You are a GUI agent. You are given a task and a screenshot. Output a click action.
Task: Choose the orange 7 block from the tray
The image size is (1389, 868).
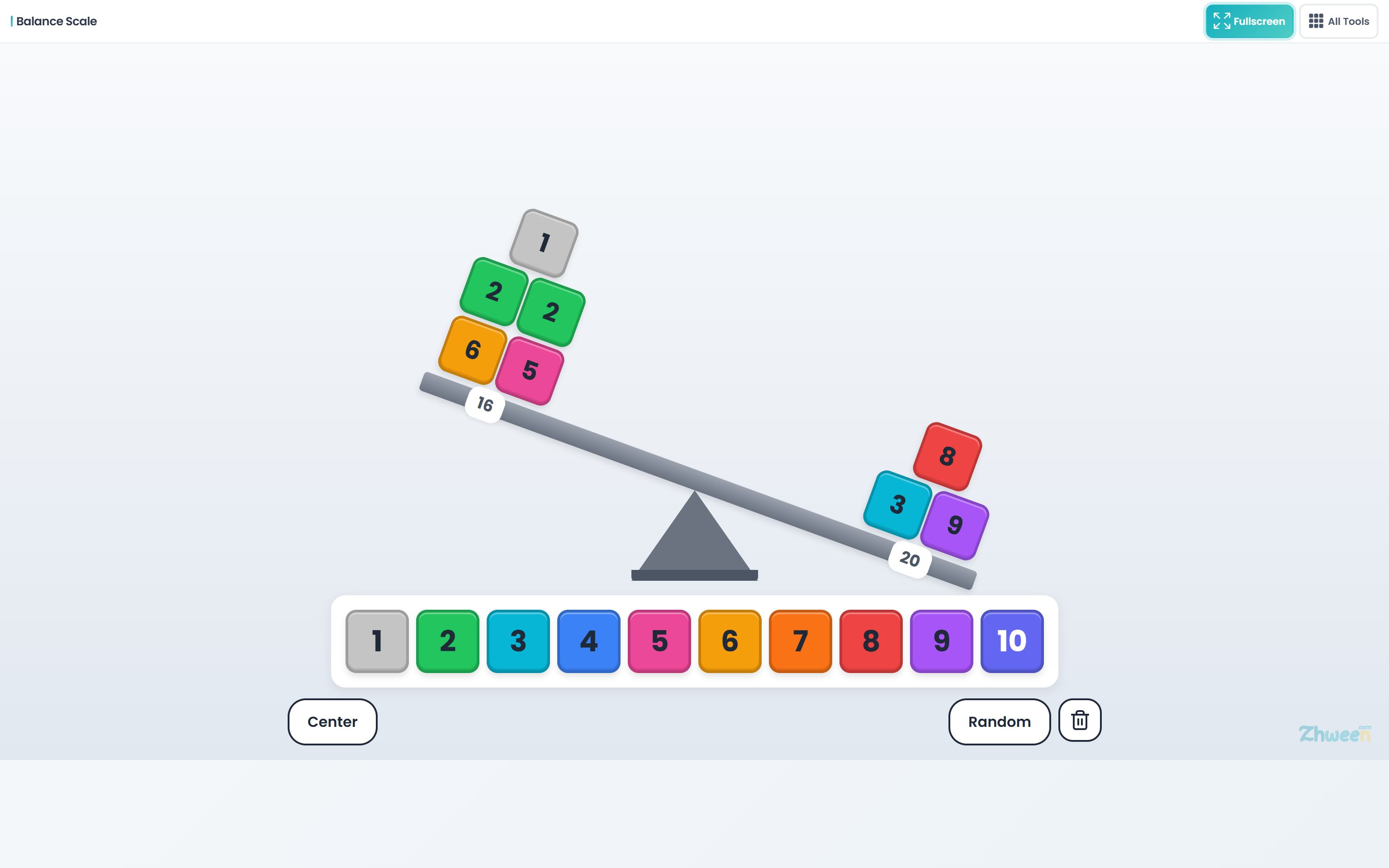coord(800,640)
